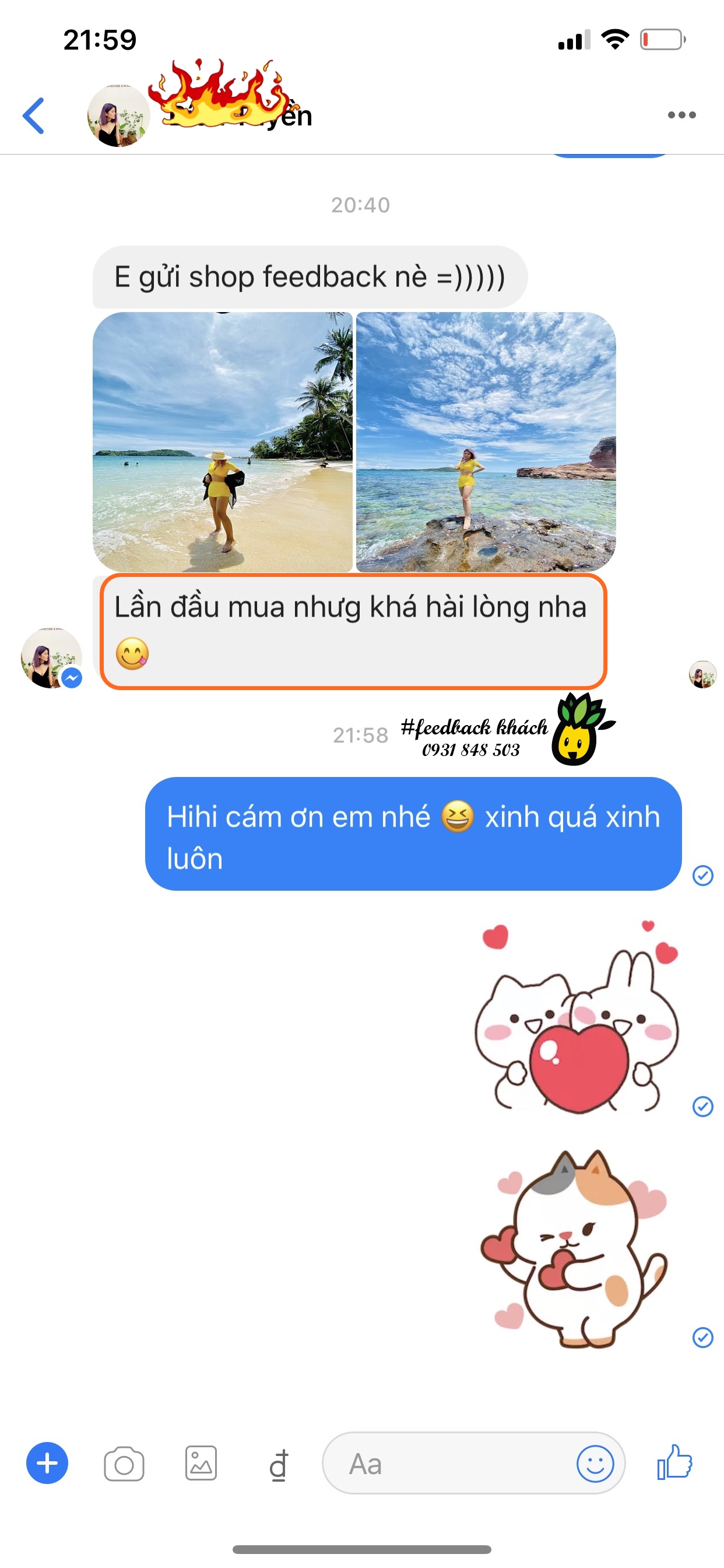Open the blue plus attachments button
The image size is (724, 1568).
[47, 1464]
